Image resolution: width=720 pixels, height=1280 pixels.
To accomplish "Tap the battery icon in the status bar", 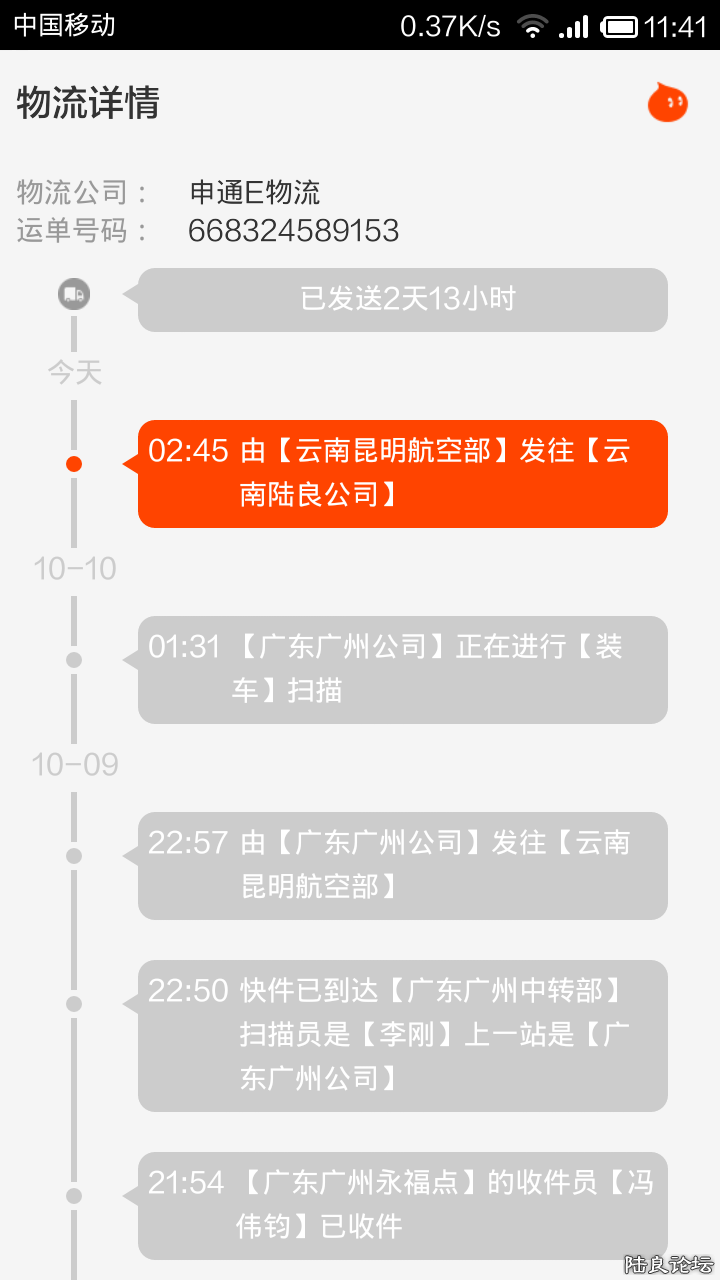I will coord(620,26).
